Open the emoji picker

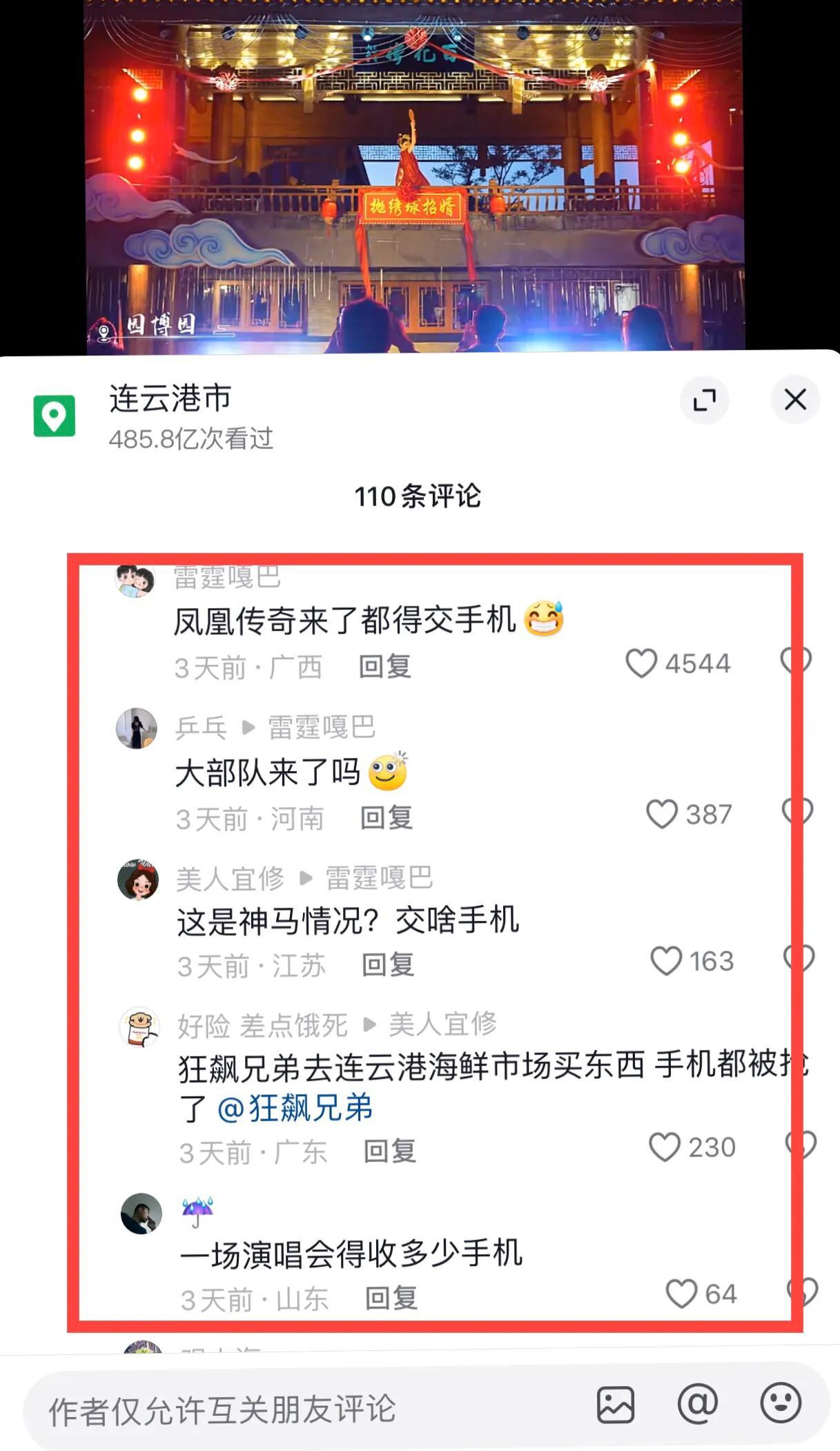[781, 1403]
